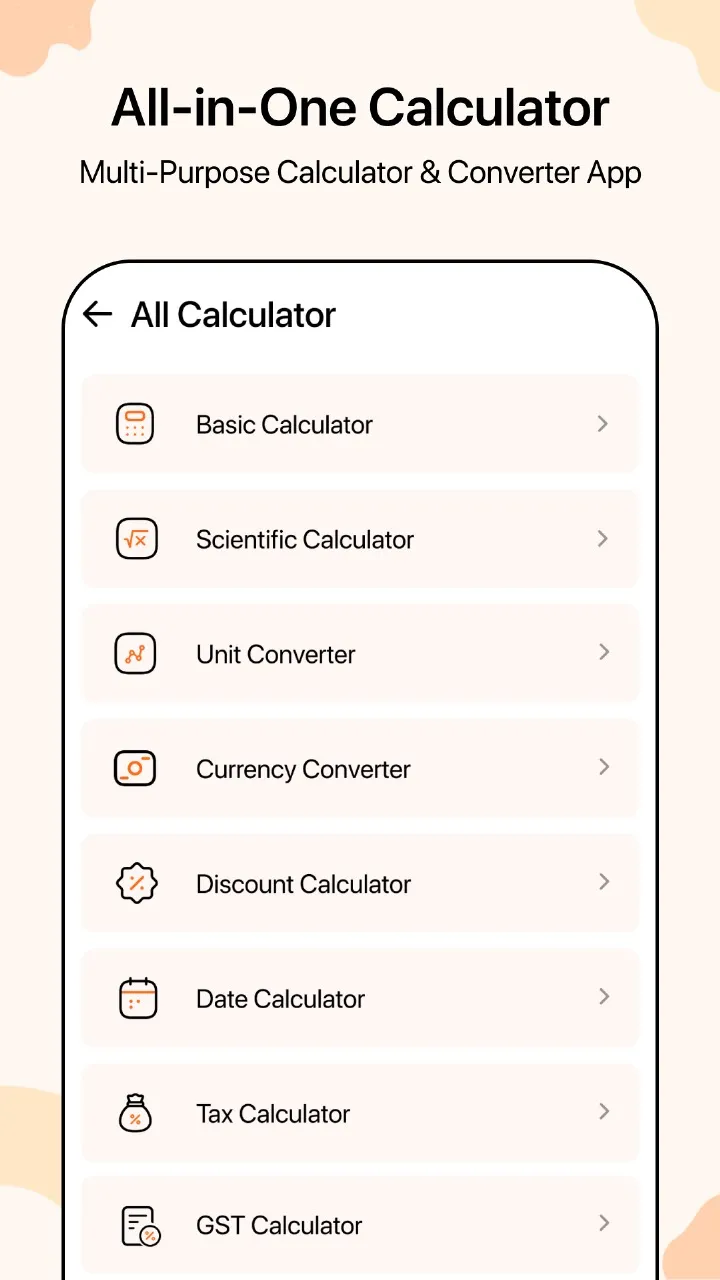Go back using the arrow icon
The image size is (720, 1280).
click(96, 314)
